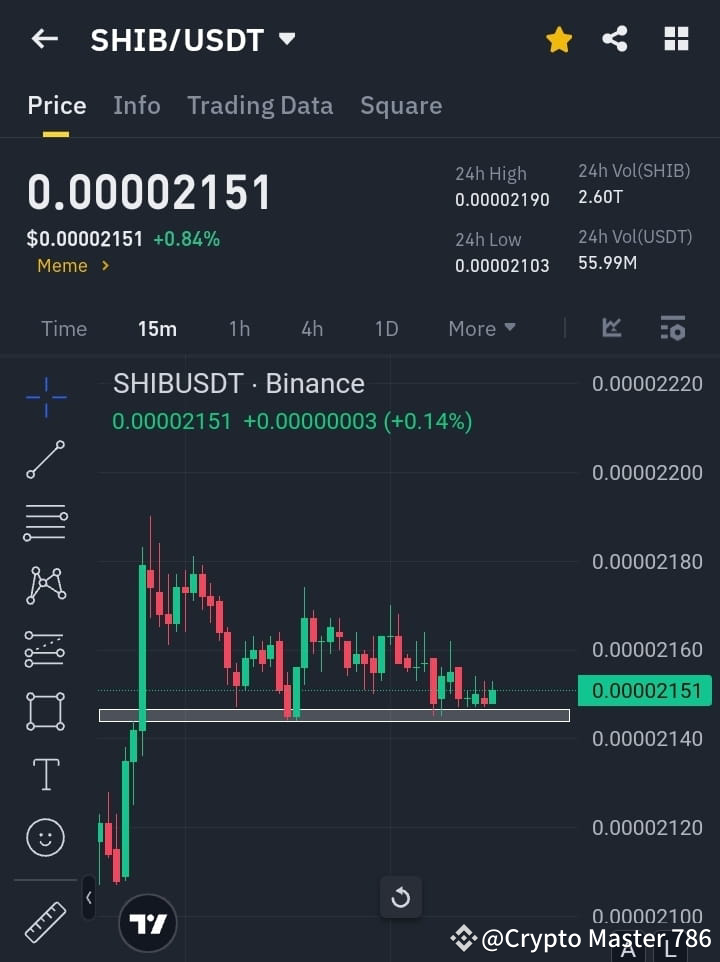Screen dimensions: 720x962
Task: Select the XABCD Pattern tool
Action: [x=44, y=586]
